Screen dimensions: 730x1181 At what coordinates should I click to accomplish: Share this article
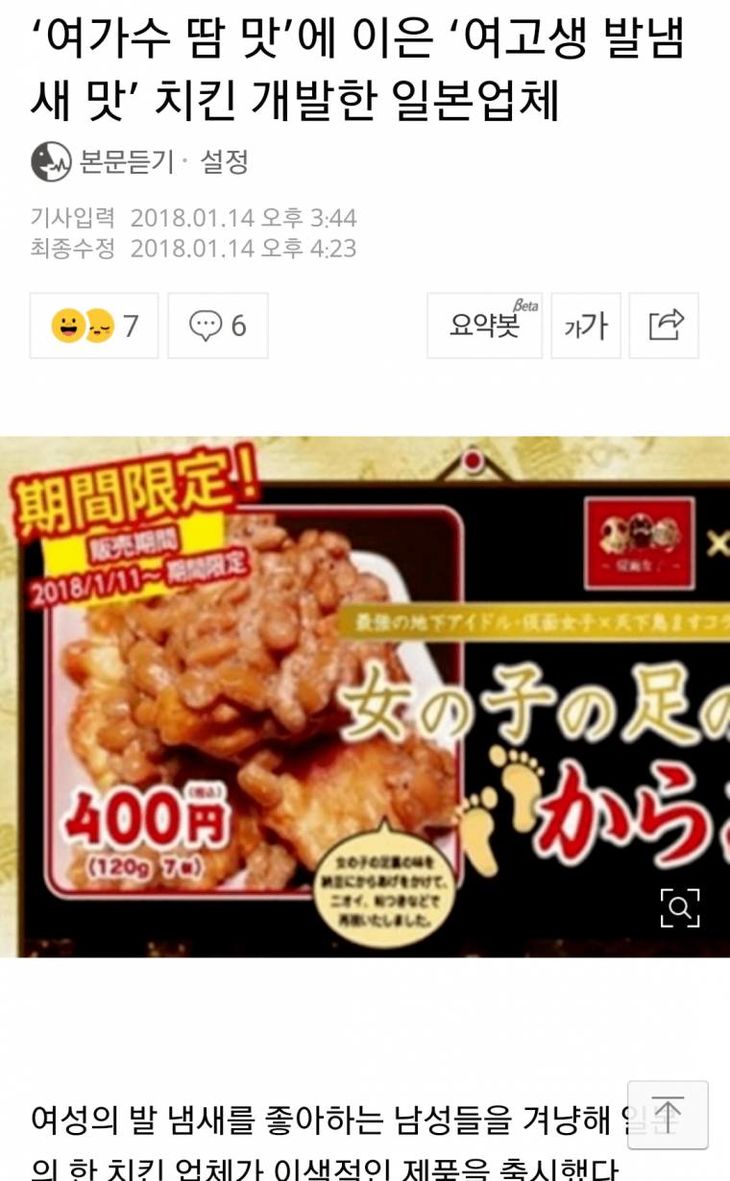[664, 326]
